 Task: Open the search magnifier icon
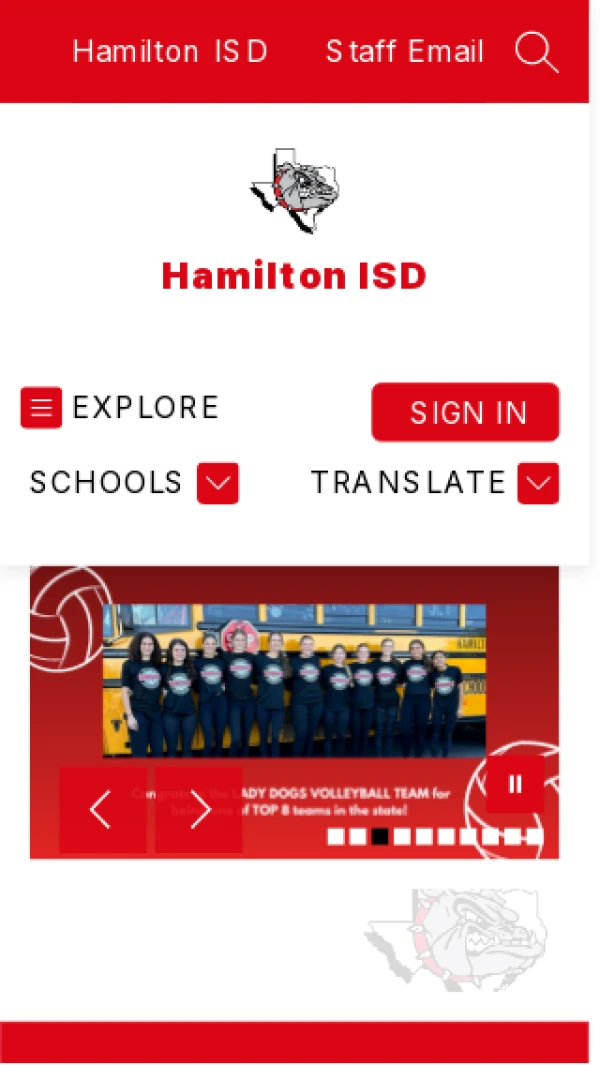(536, 51)
